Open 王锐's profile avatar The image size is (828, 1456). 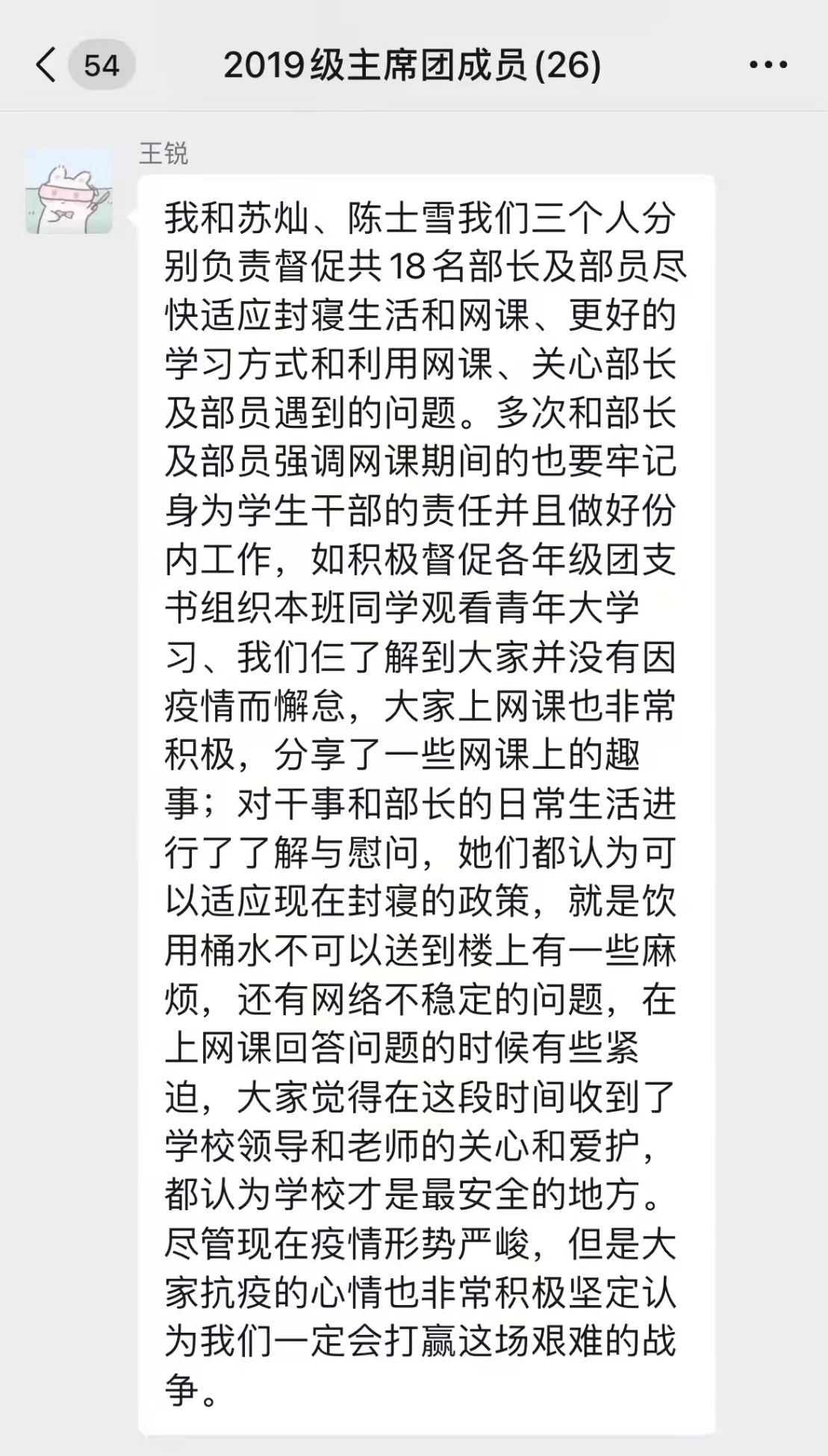click(69, 191)
